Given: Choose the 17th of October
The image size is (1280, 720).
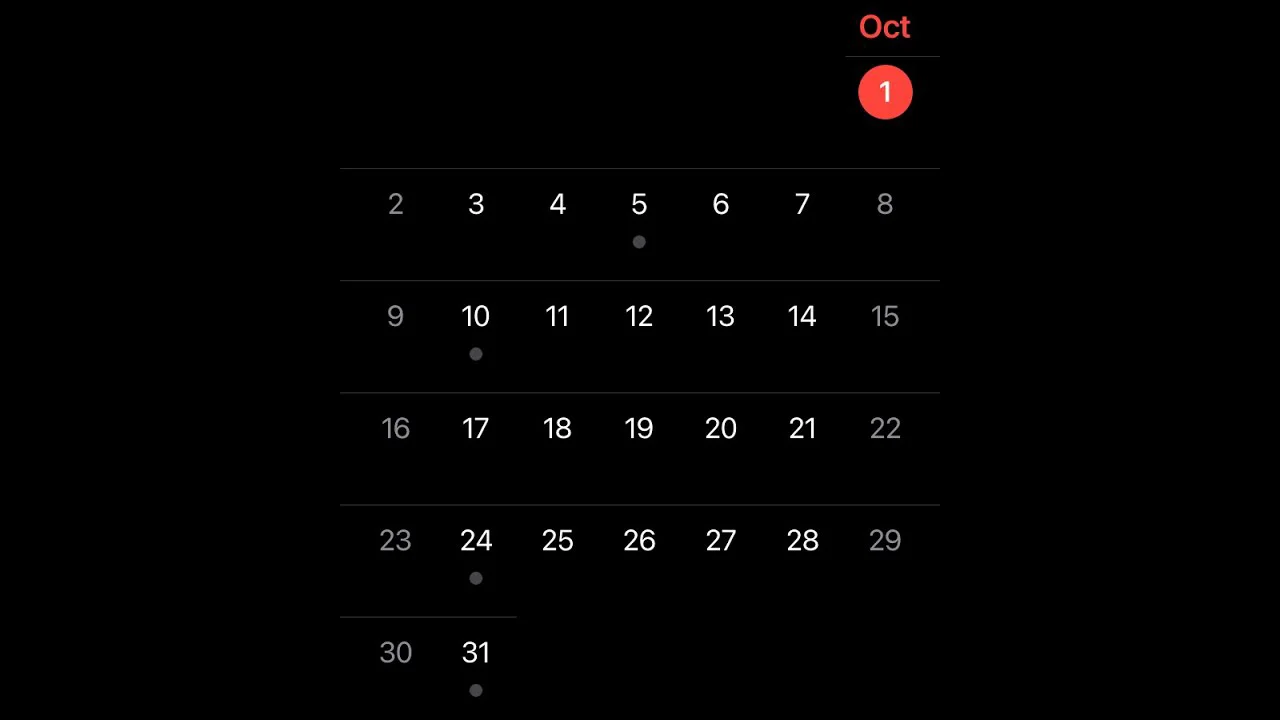Looking at the screenshot, I should [476, 429].
